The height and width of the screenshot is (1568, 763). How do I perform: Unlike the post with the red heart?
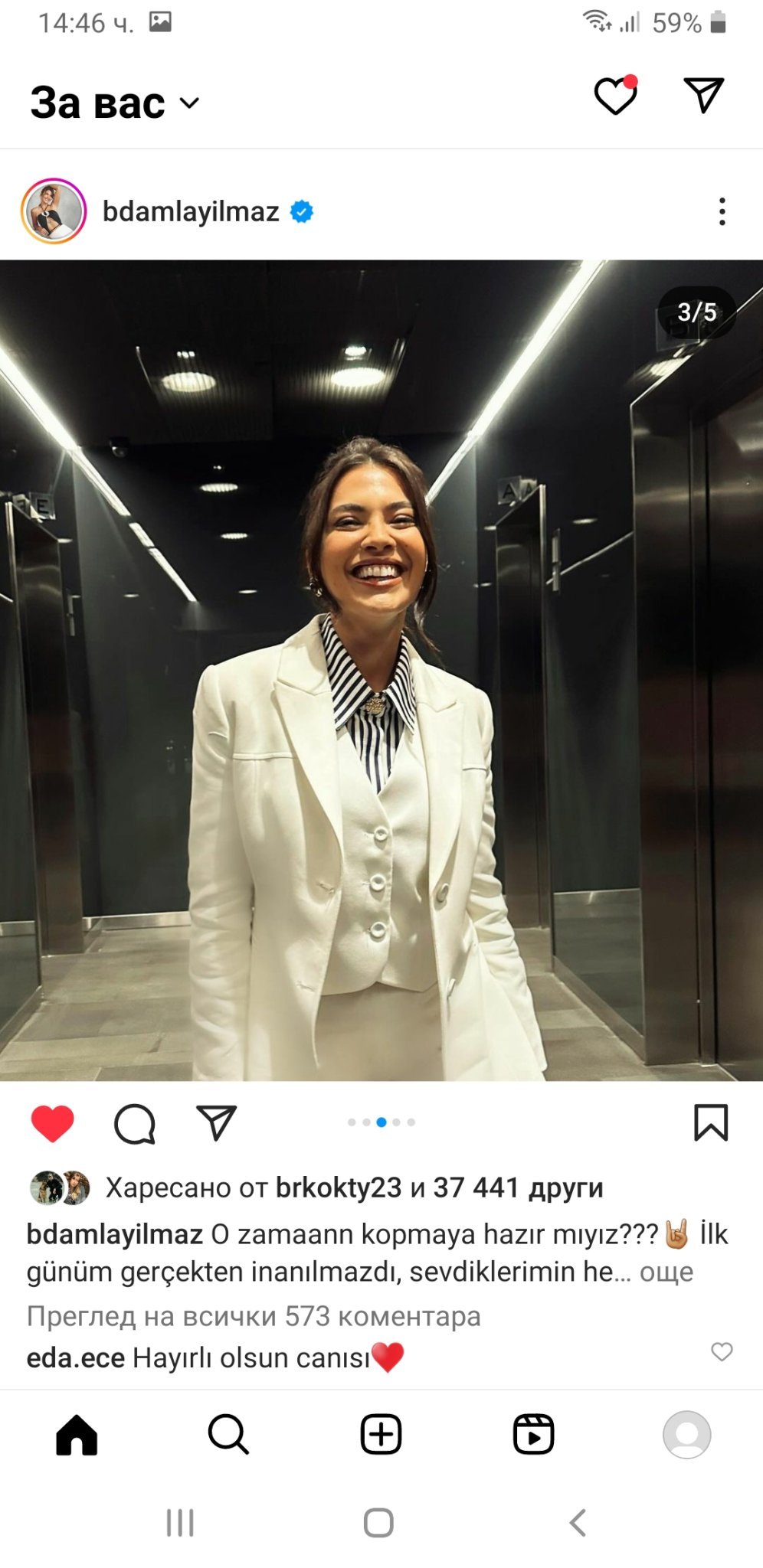pos(52,1123)
